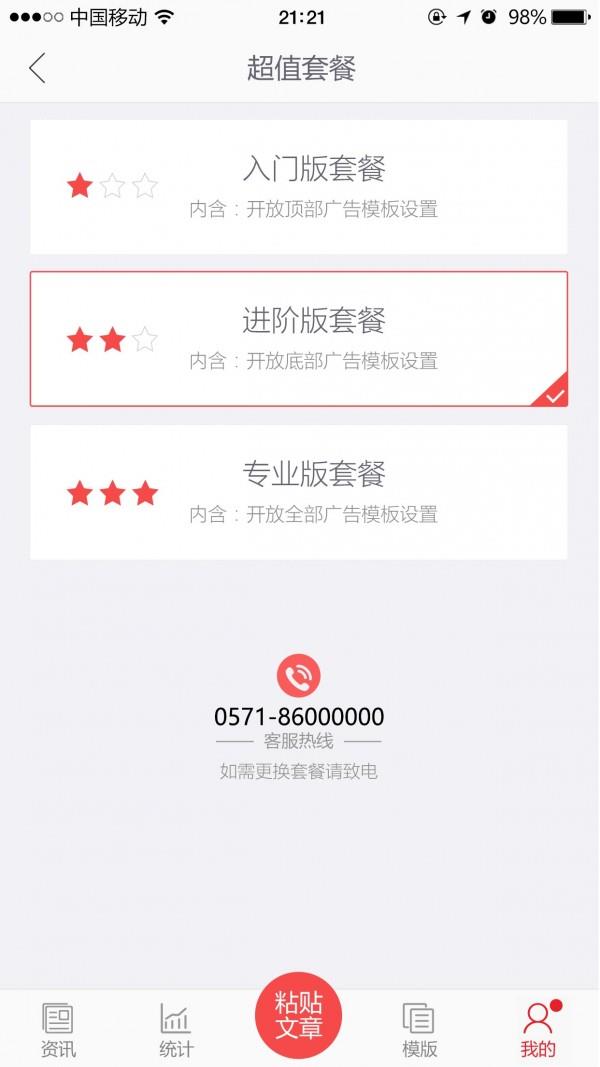Switch to the 模版 tab
Image resolution: width=600 pixels, height=1067 pixels.
419,1030
